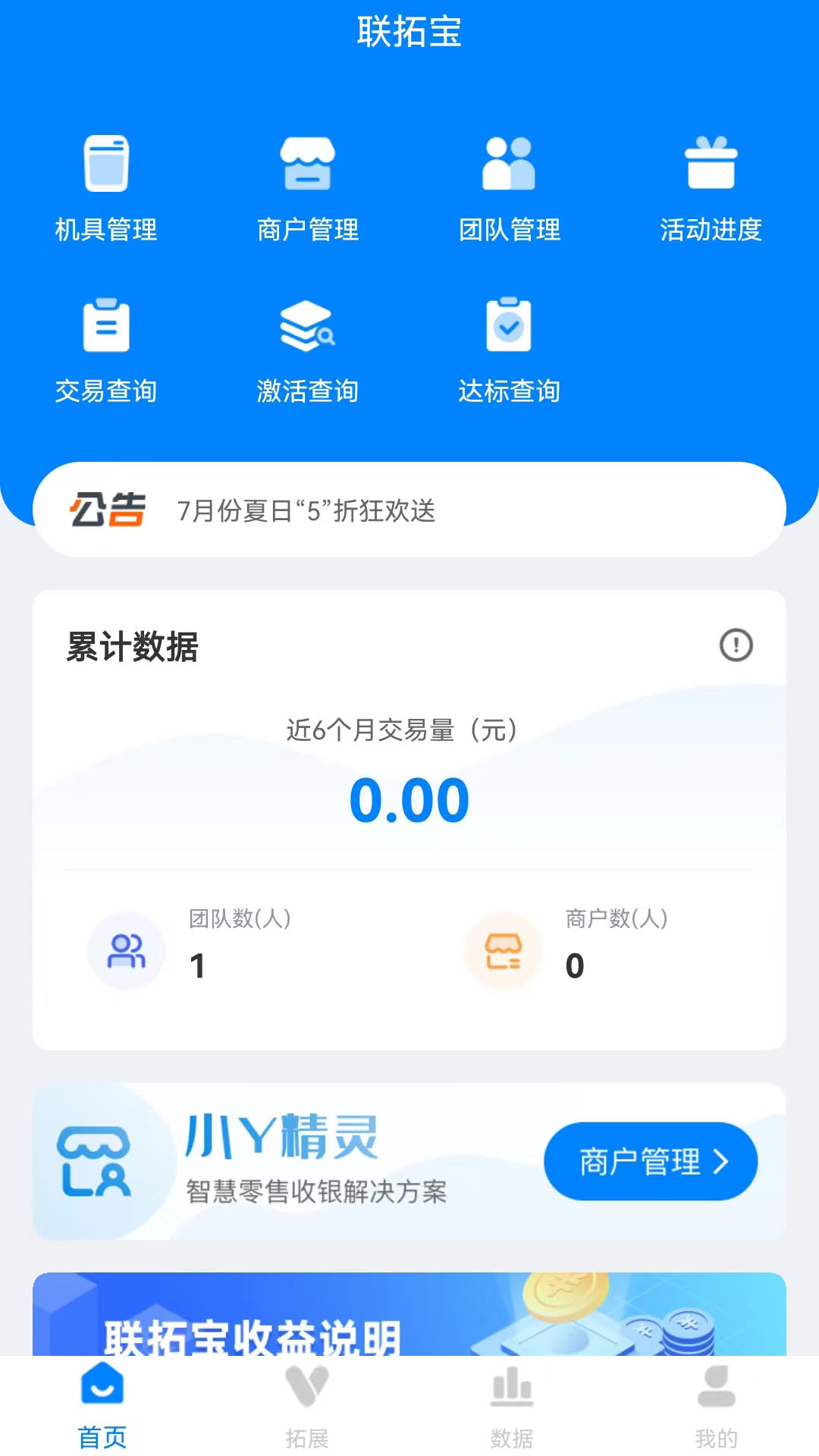Click the 商户数 storefront icon
The width and height of the screenshot is (819, 1456).
(x=503, y=951)
